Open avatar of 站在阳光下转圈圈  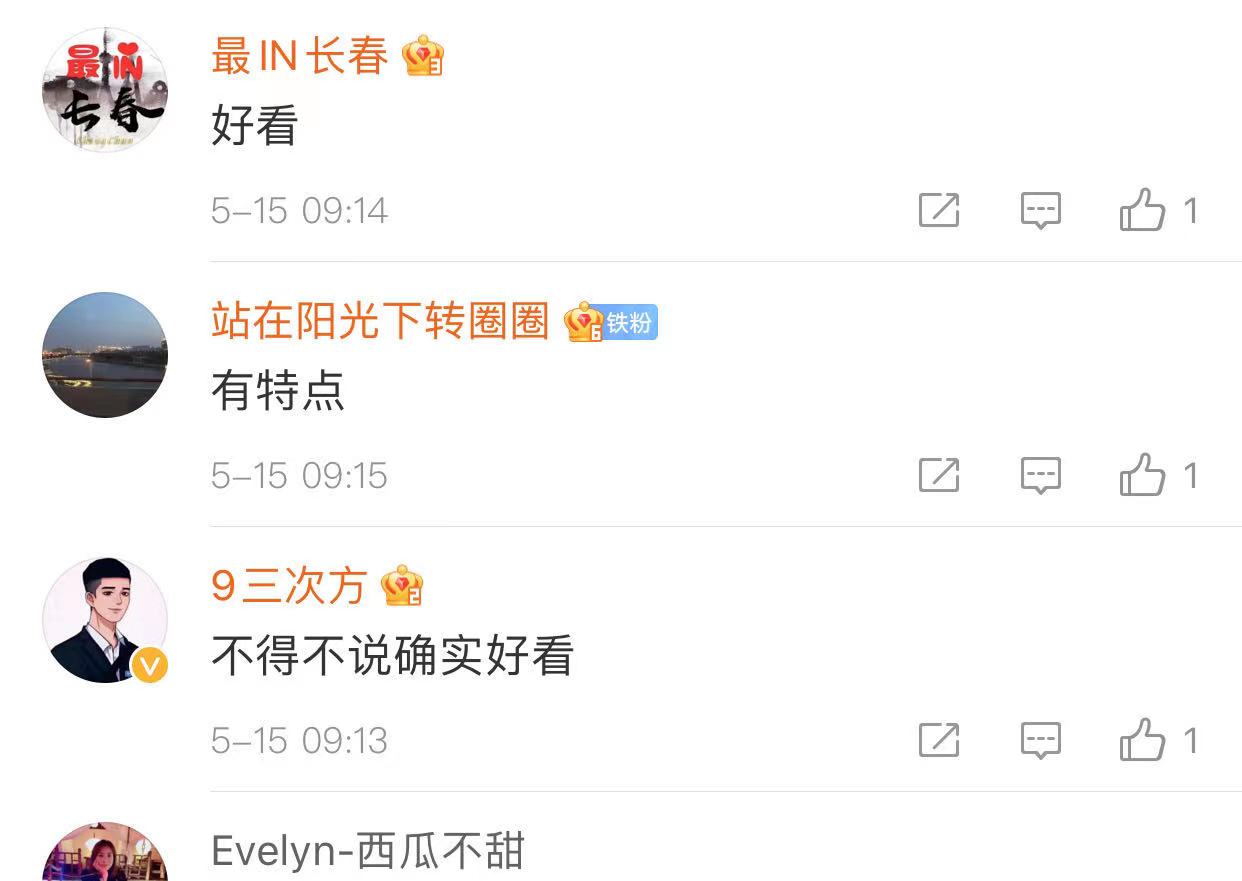point(105,355)
